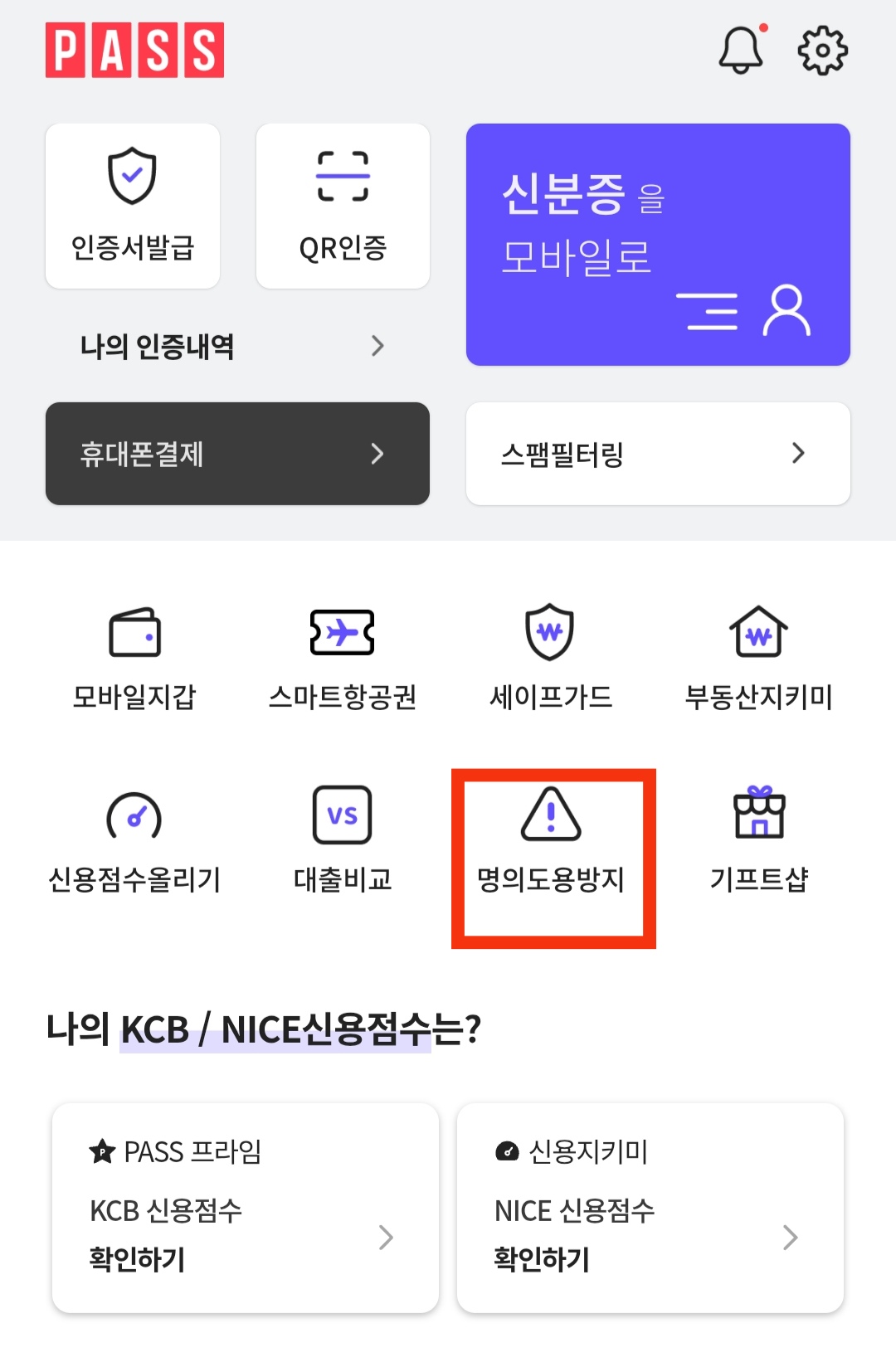The width and height of the screenshot is (896, 1372).
Task: Open the 명의도용방지 identity theft prevention feature
Action: pos(551,838)
